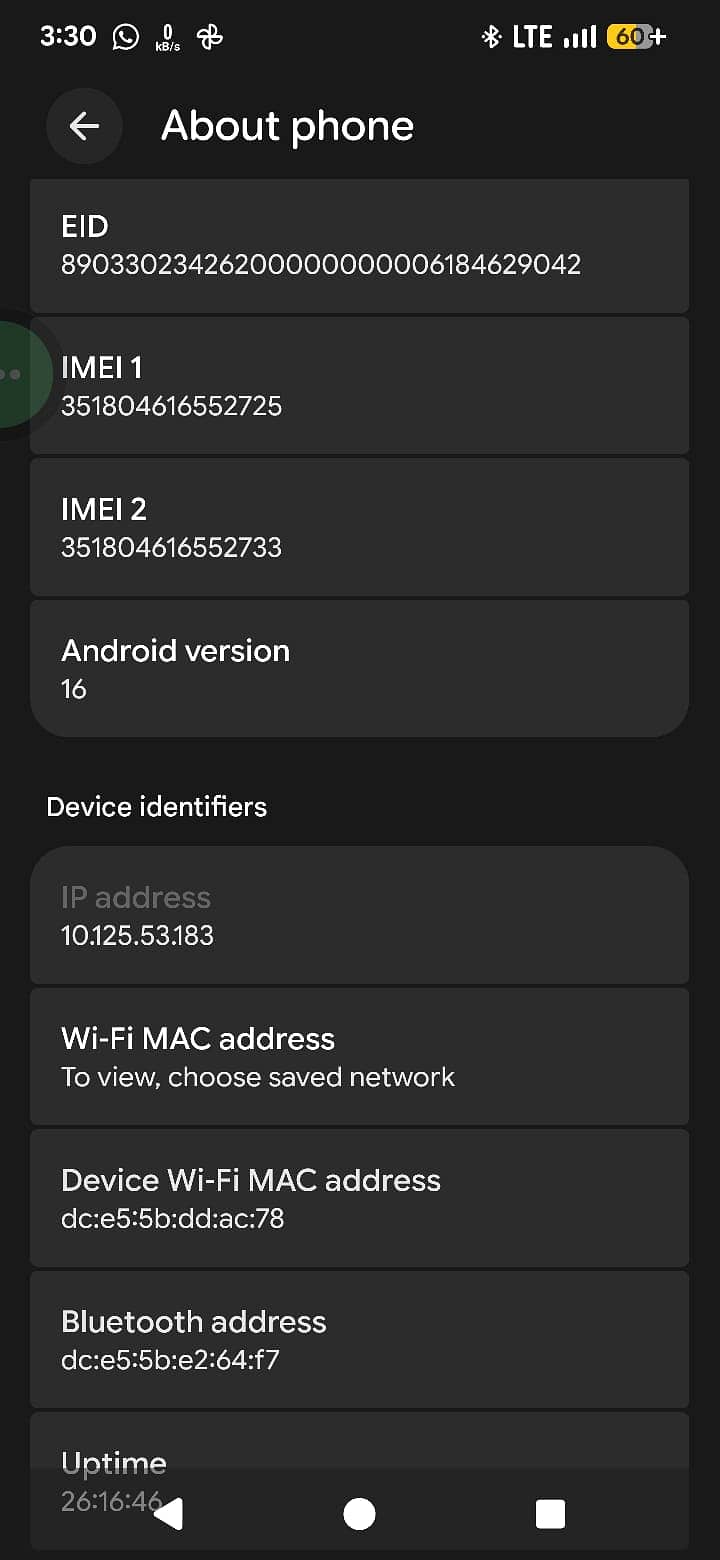Viewport: 720px width, 1560px height.
Task: Tap the Device Wi-Fi MAC address entry
Action: click(x=360, y=1198)
